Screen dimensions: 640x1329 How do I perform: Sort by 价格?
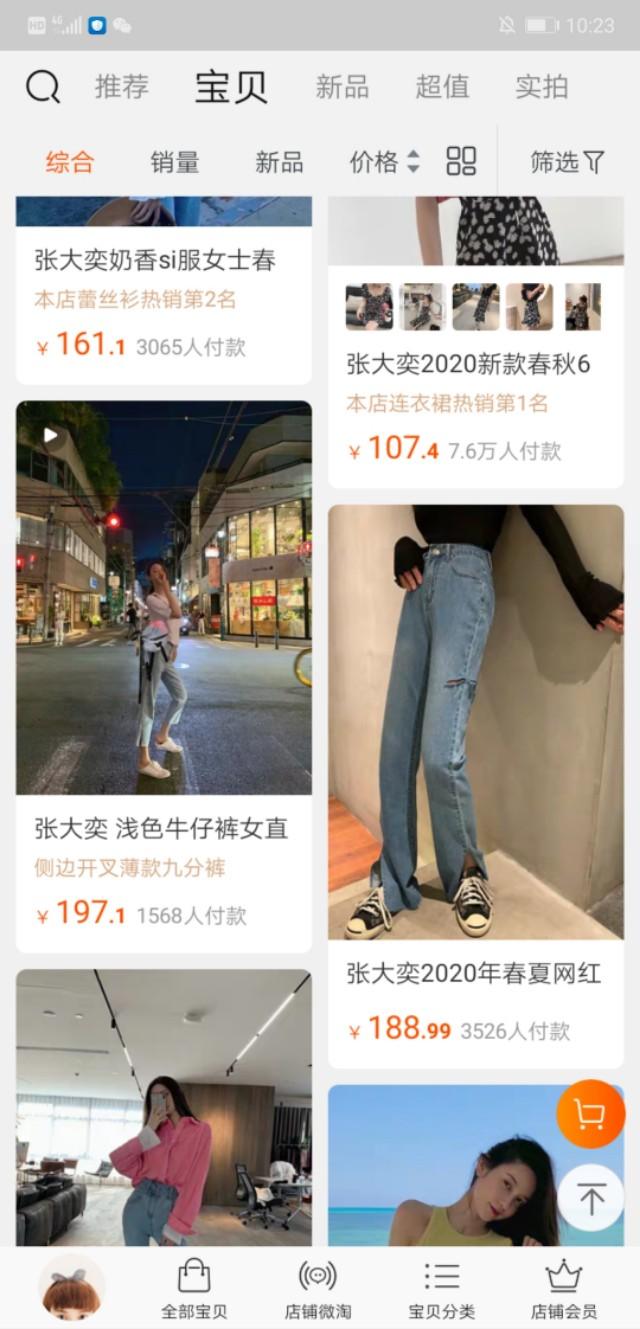click(x=385, y=162)
